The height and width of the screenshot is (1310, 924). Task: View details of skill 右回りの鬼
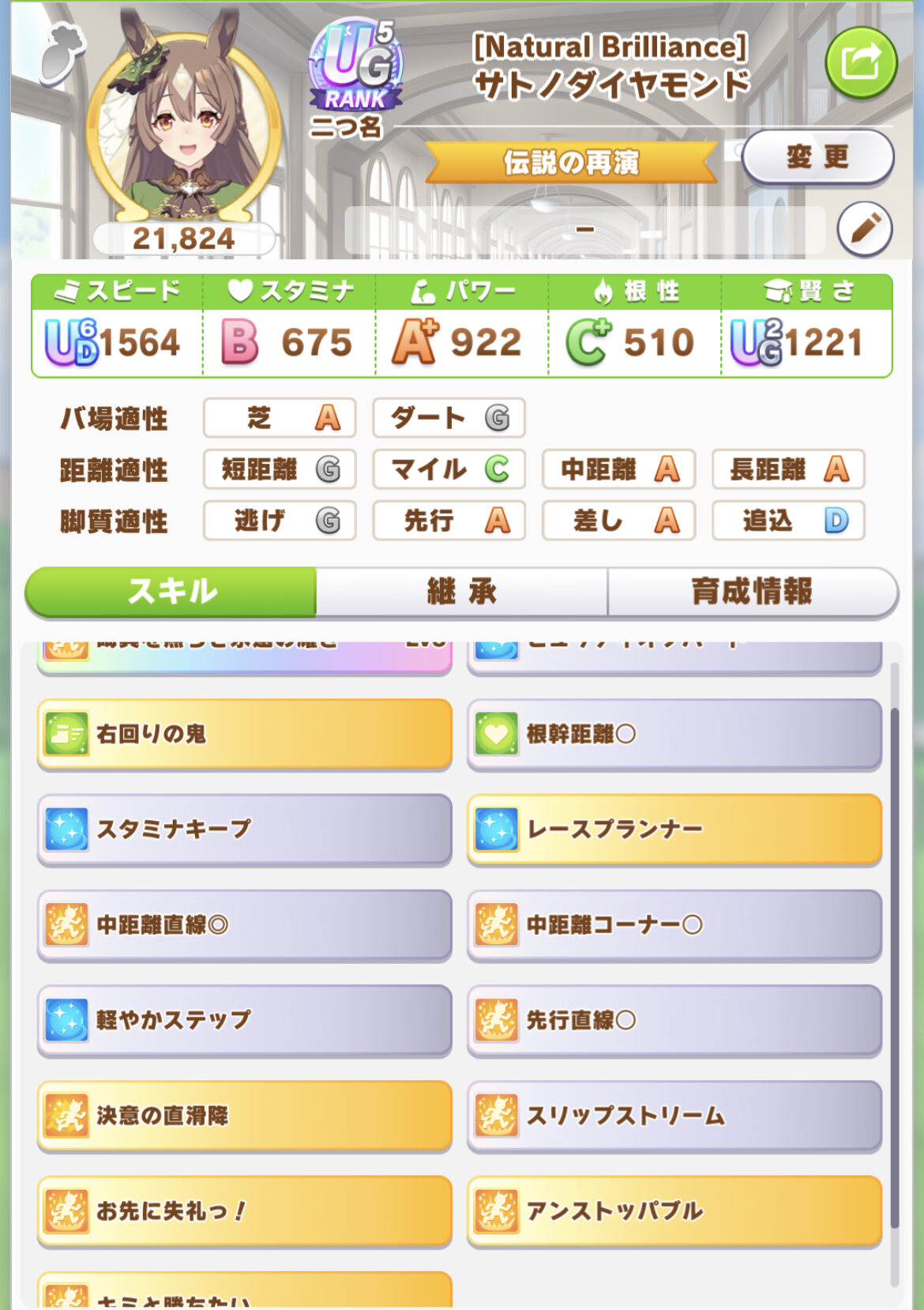pyautogui.click(x=244, y=734)
